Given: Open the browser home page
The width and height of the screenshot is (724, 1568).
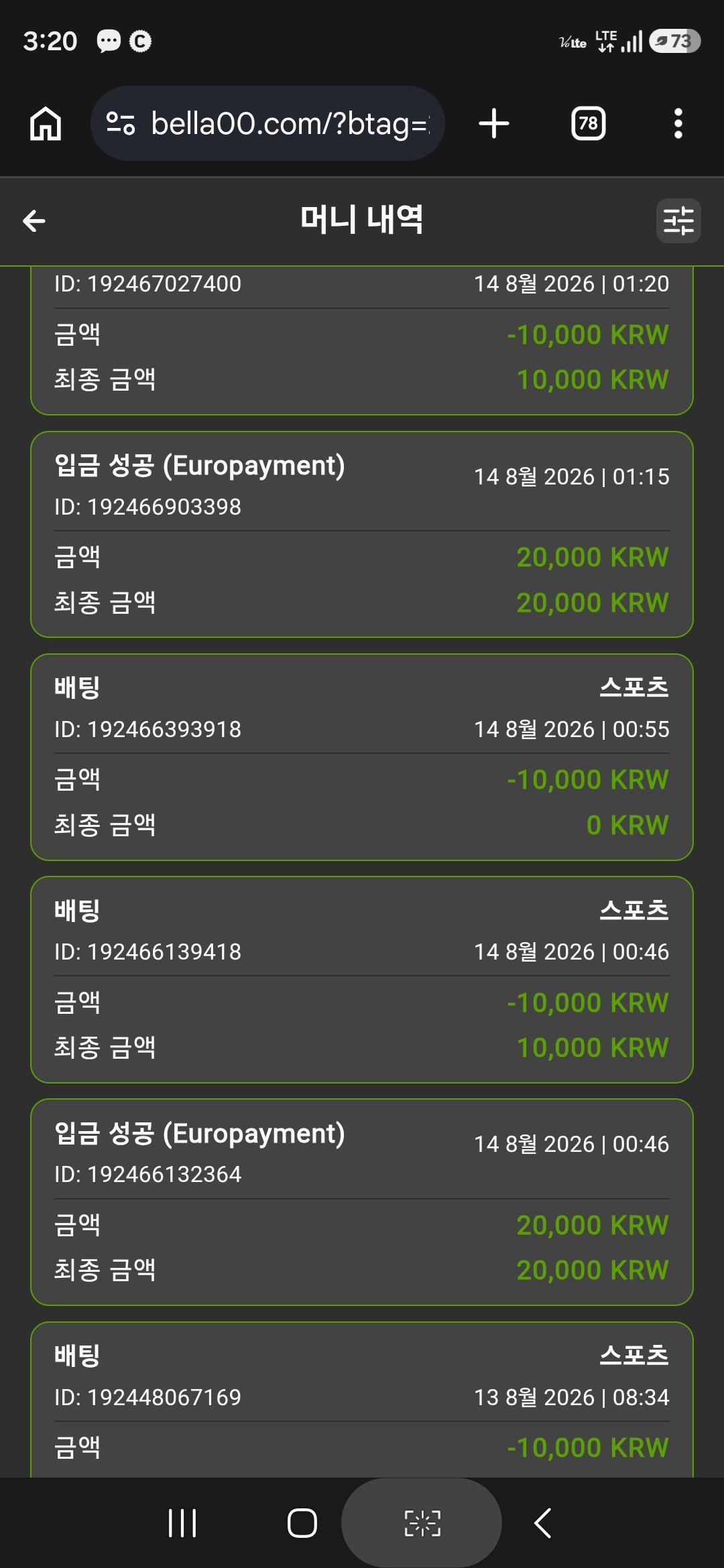Looking at the screenshot, I should click(46, 124).
